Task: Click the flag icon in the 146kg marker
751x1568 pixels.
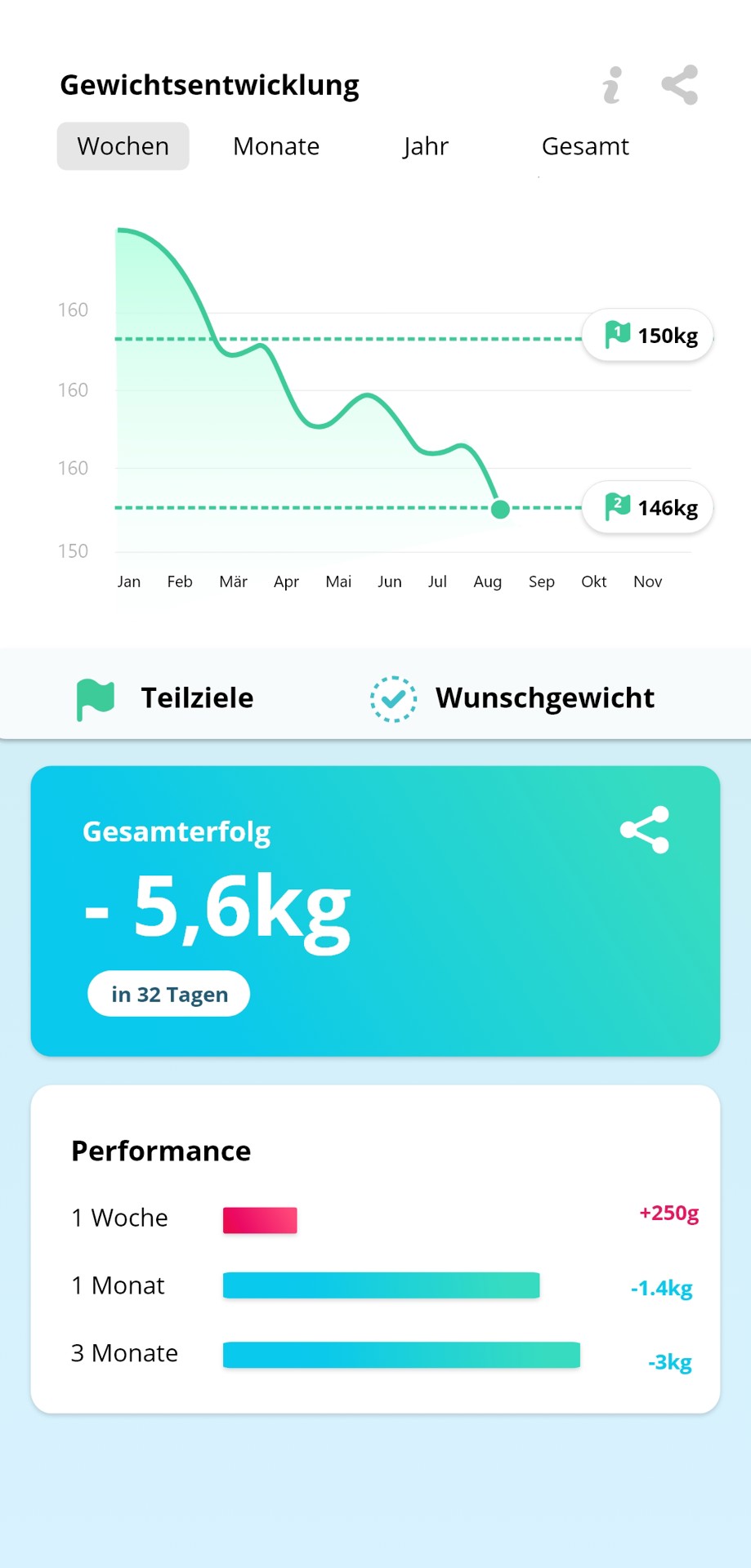Action: [x=619, y=506]
